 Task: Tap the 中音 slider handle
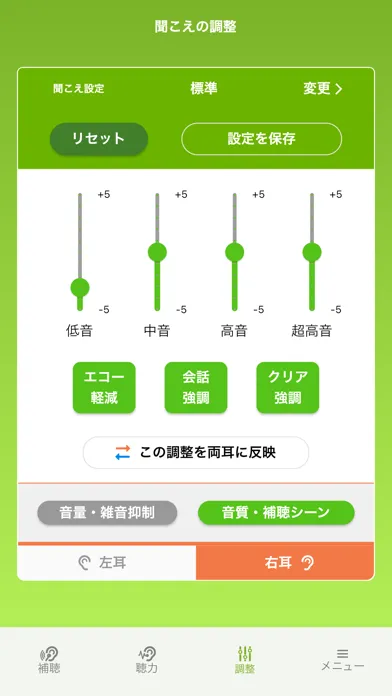tap(157, 252)
